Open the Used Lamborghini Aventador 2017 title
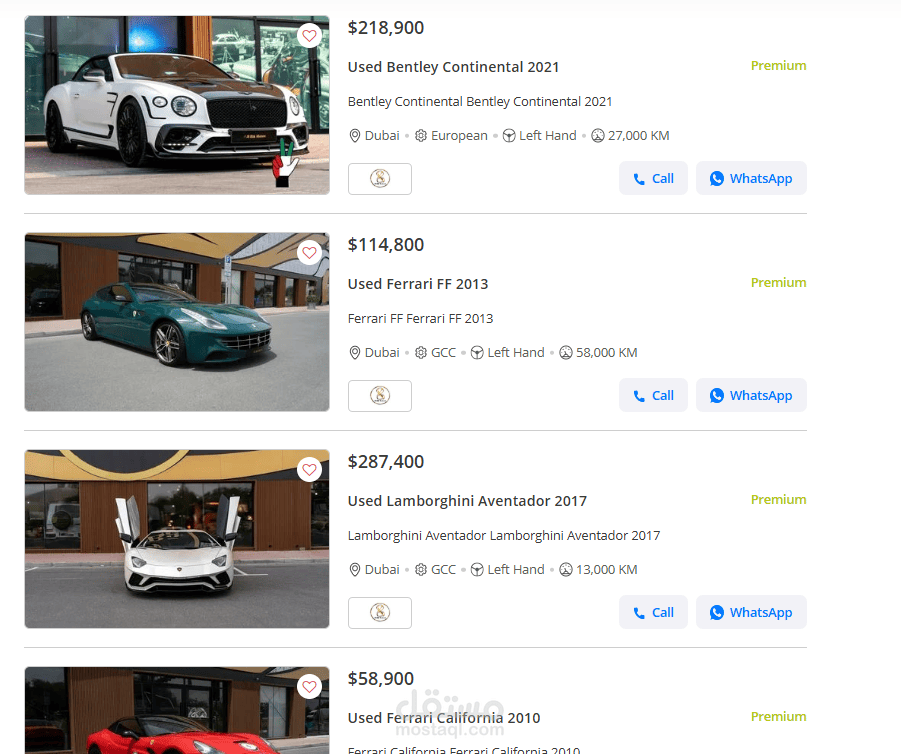The width and height of the screenshot is (901, 754). (467, 501)
